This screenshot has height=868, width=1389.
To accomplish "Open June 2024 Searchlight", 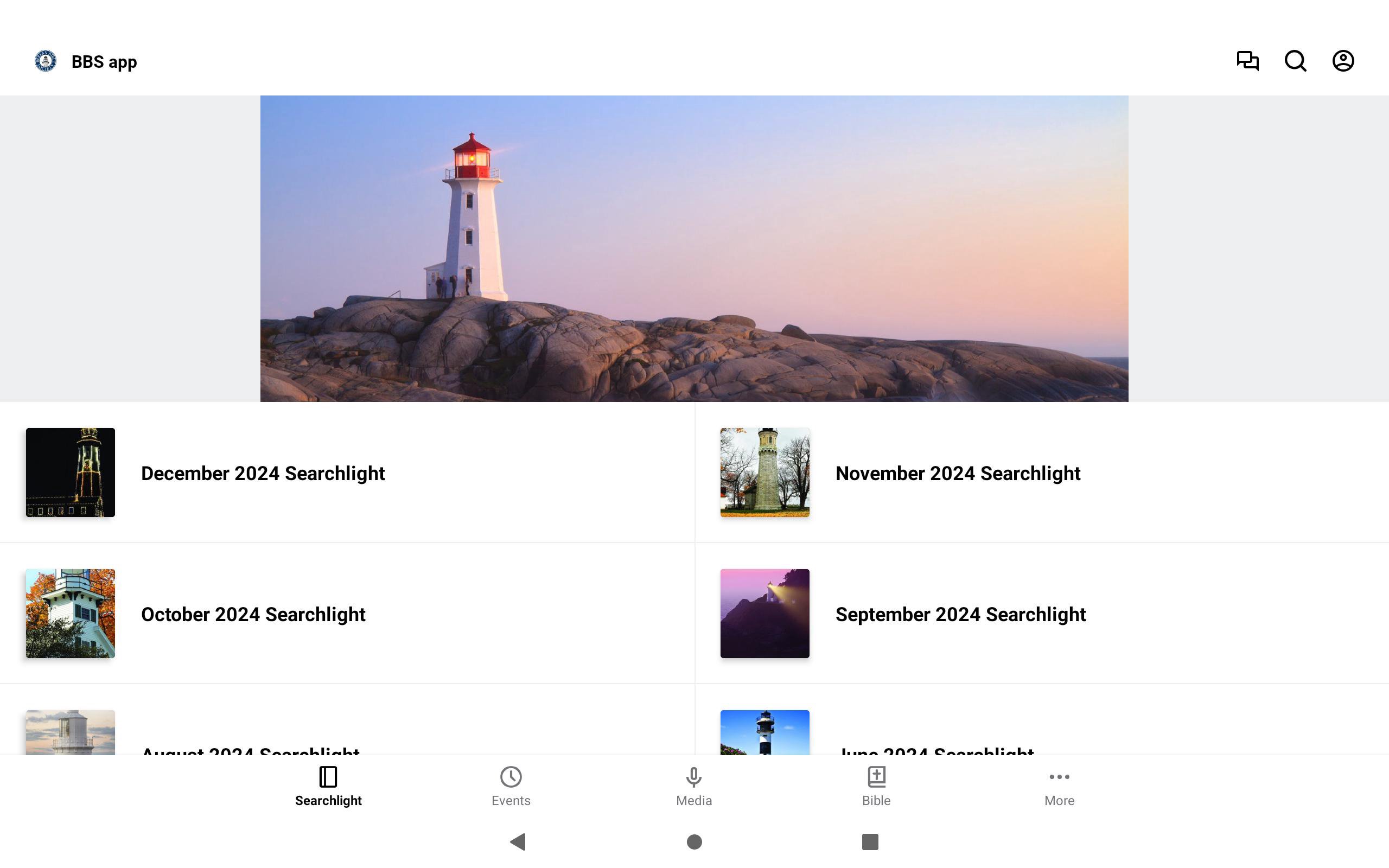I will coord(935,746).
